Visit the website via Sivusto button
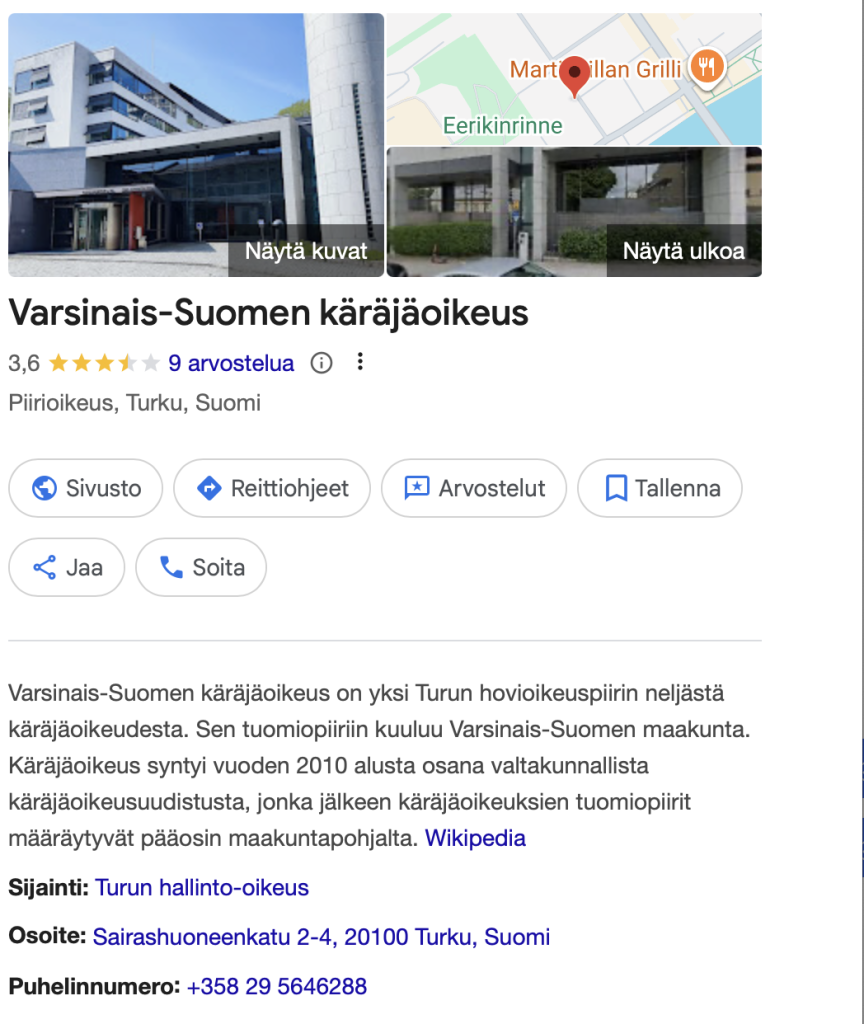The width and height of the screenshot is (864, 1024). [86, 488]
